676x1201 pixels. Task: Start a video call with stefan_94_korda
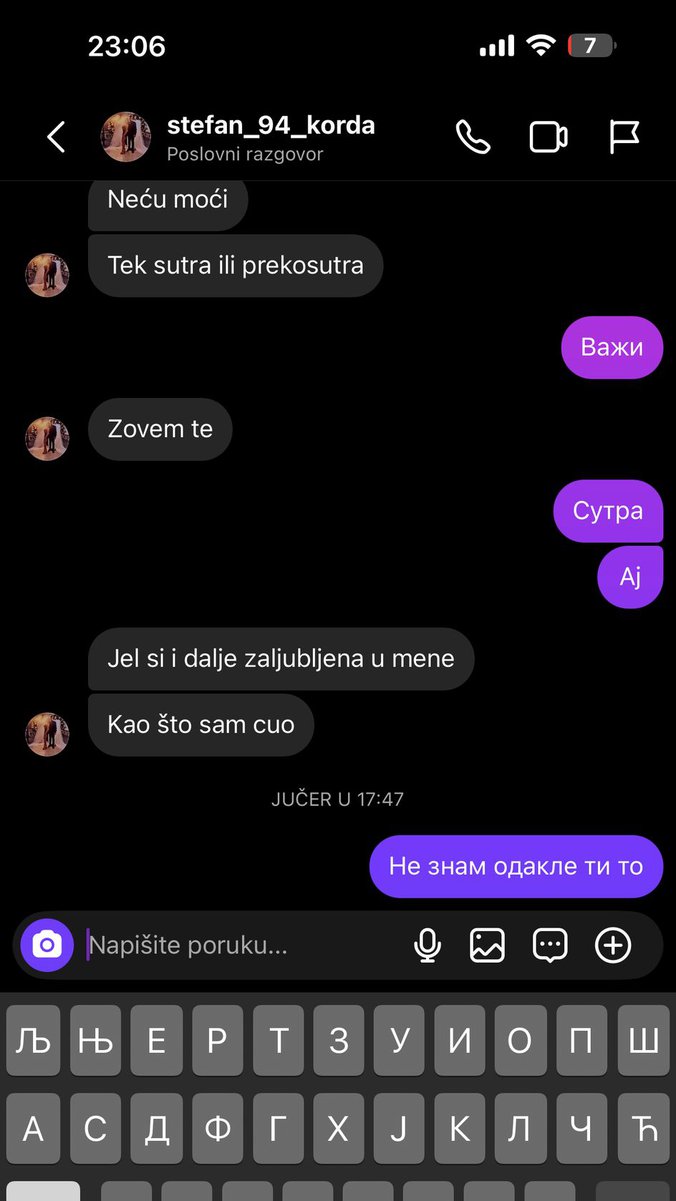pyautogui.click(x=548, y=137)
